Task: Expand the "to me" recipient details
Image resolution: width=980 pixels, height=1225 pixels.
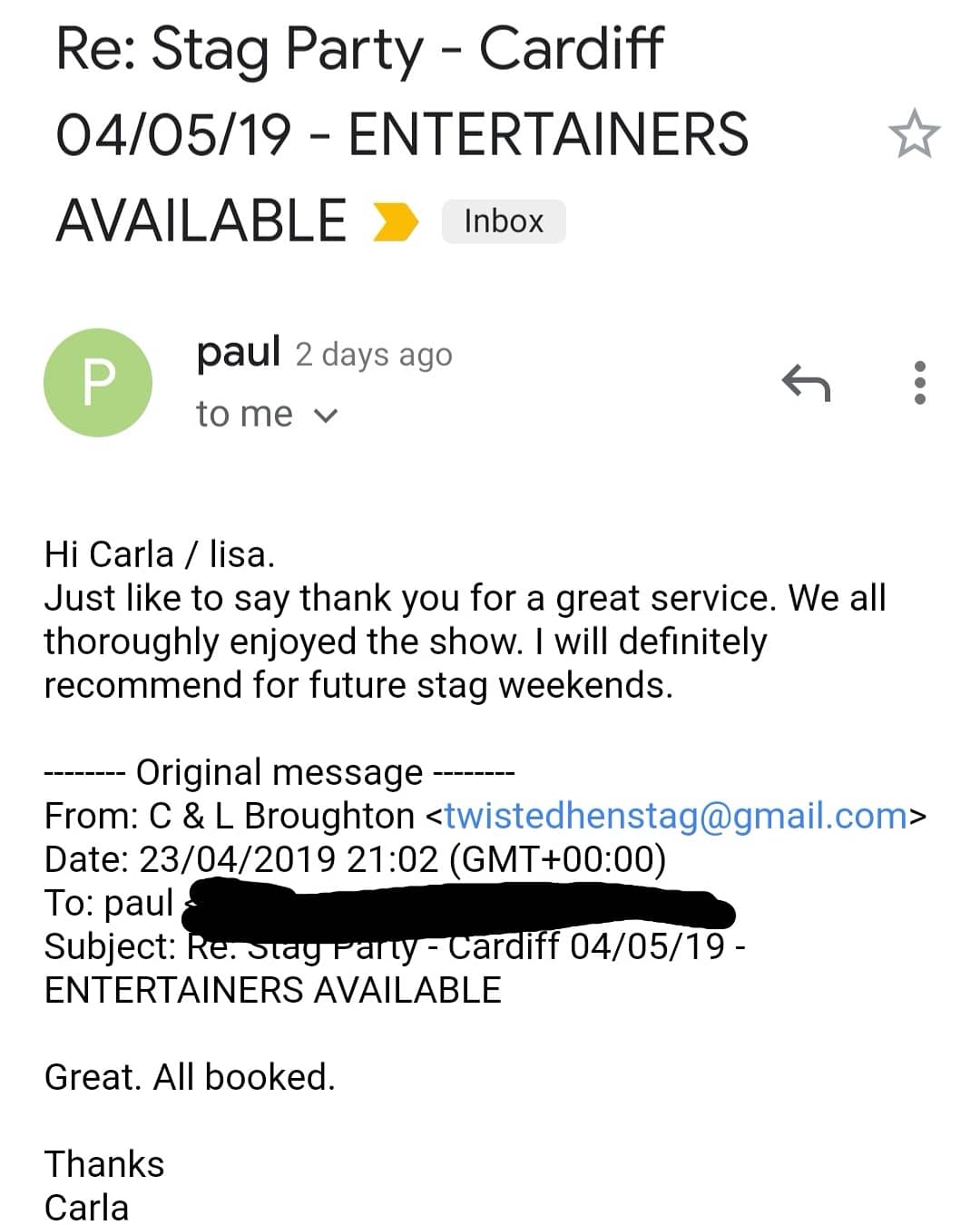Action: [x=325, y=416]
